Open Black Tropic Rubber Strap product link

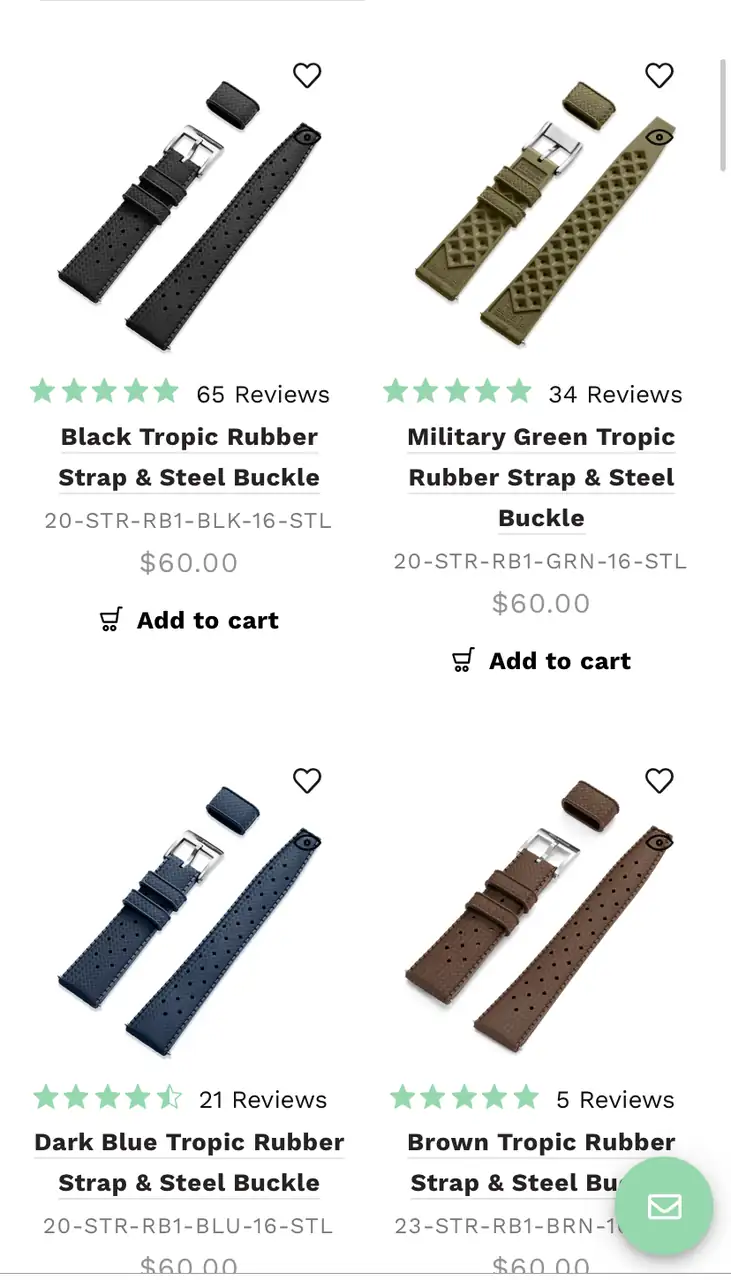[189, 457]
